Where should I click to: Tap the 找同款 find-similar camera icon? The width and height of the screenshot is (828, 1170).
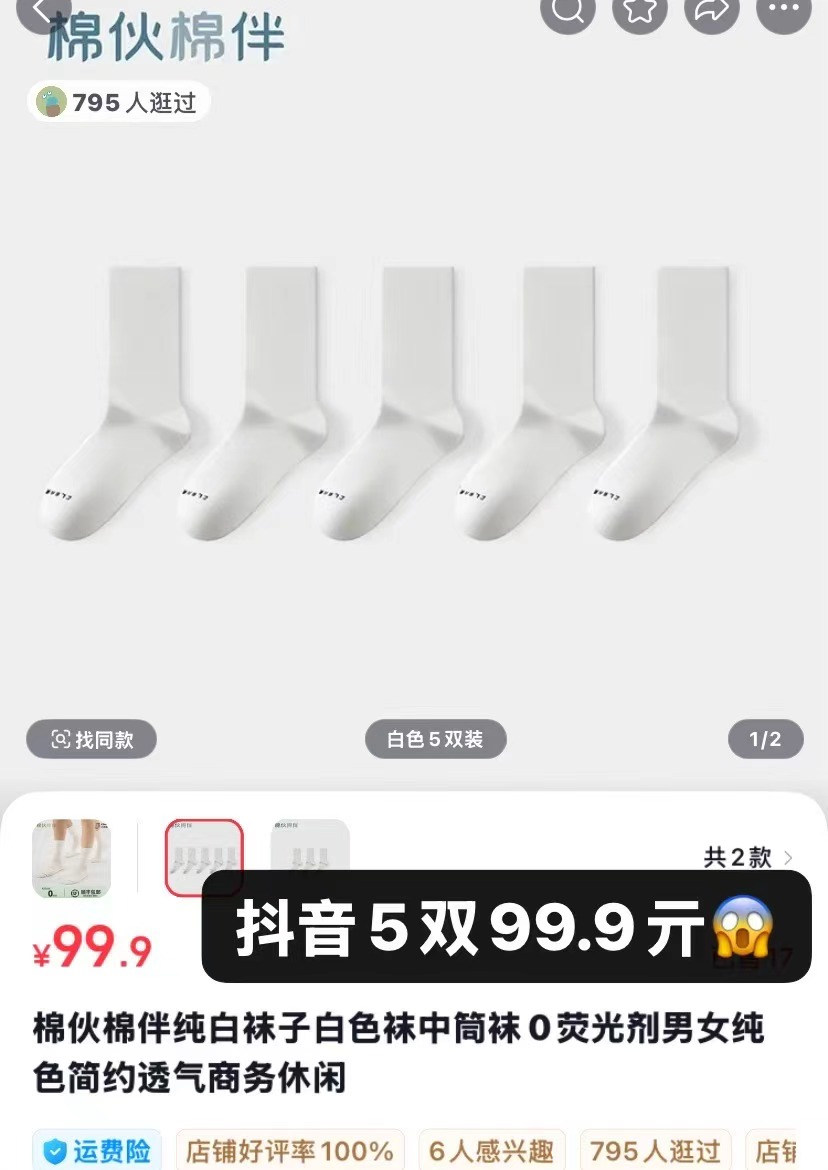pos(60,739)
